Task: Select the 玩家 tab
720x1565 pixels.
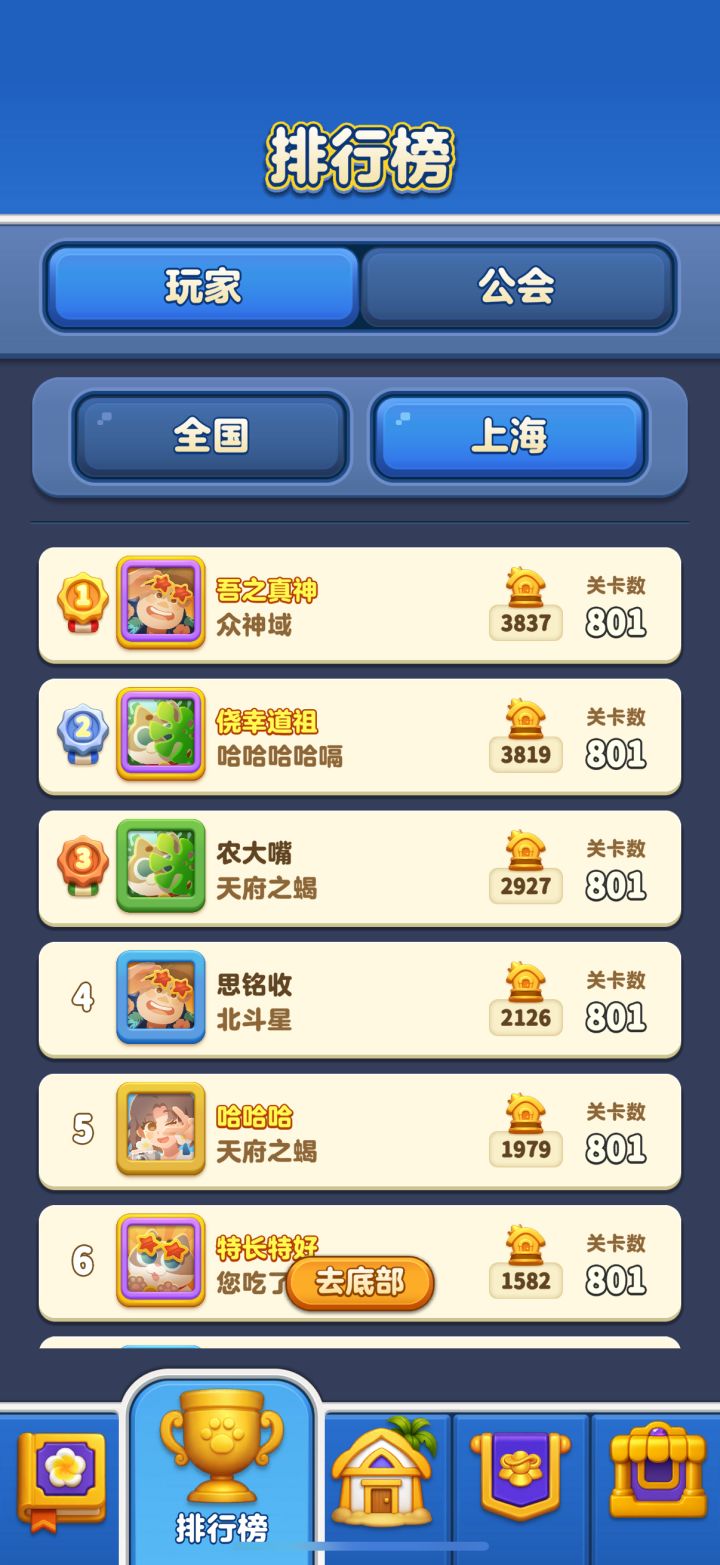Action: [x=203, y=287]
